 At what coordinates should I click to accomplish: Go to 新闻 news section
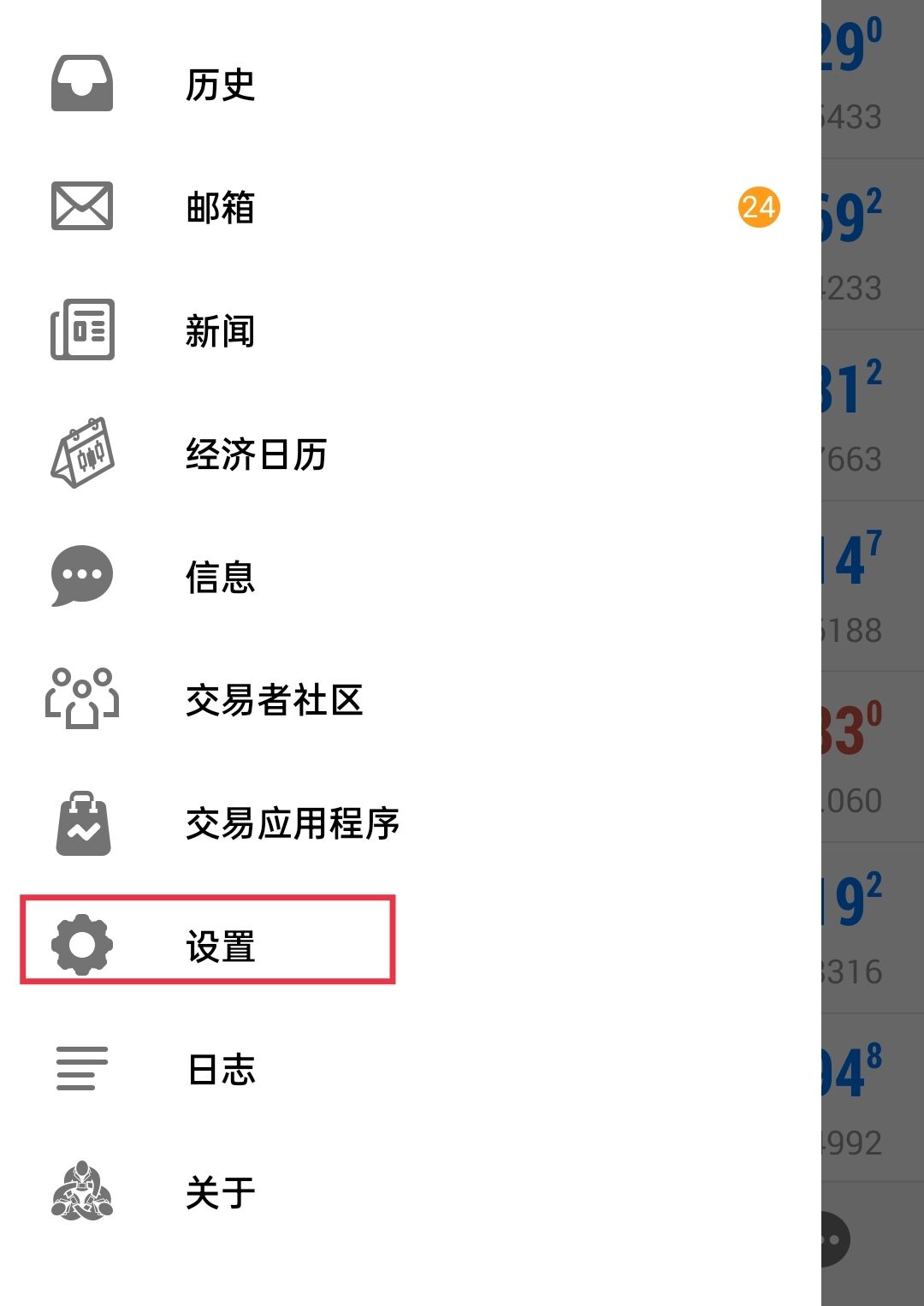[x=220, y=330]
